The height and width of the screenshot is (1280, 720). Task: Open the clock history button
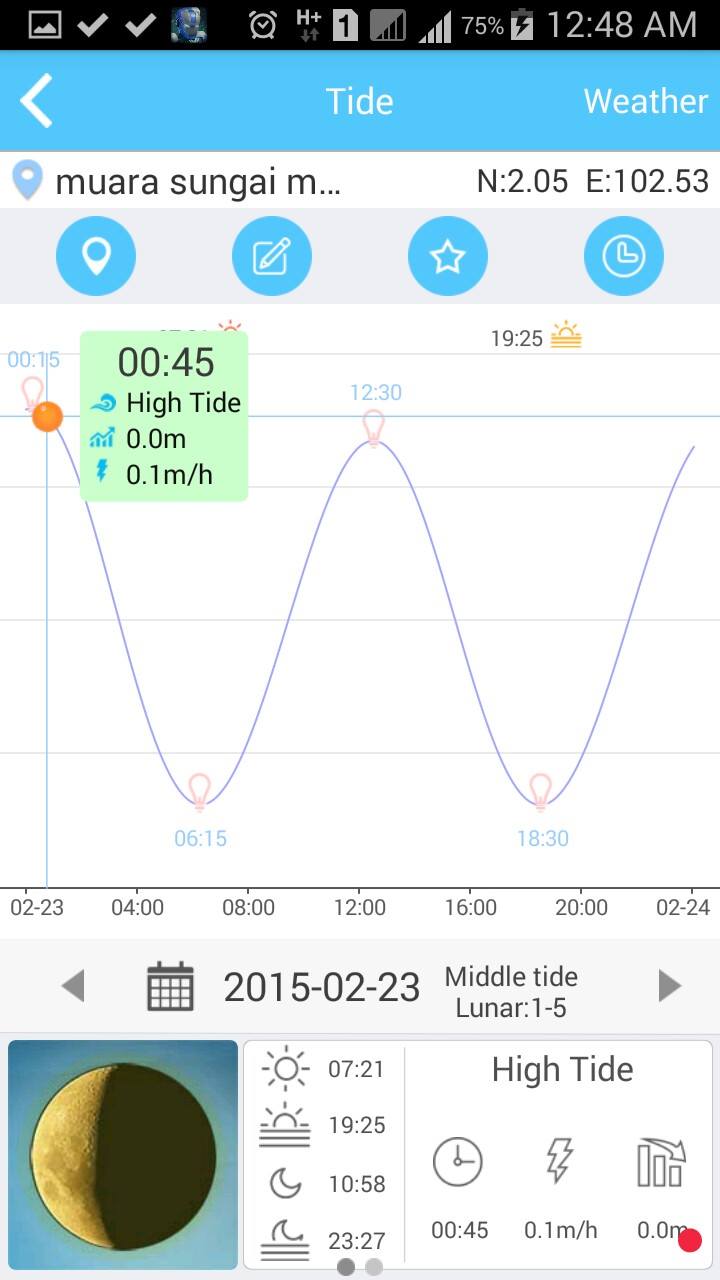tap(624, 256)
